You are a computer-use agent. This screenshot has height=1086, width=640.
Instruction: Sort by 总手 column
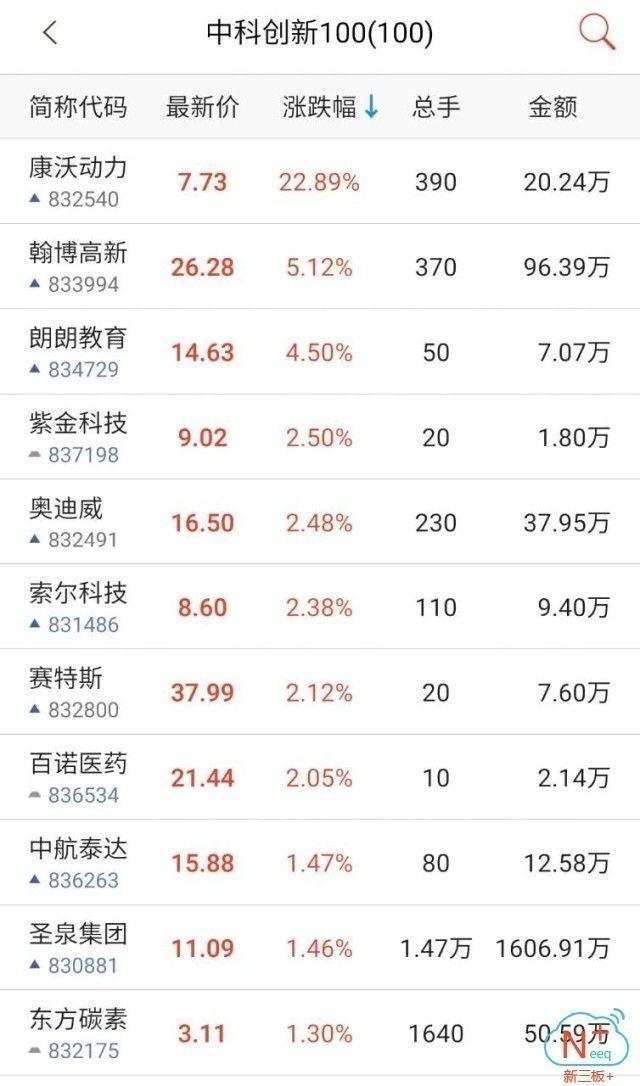point(436,108)
